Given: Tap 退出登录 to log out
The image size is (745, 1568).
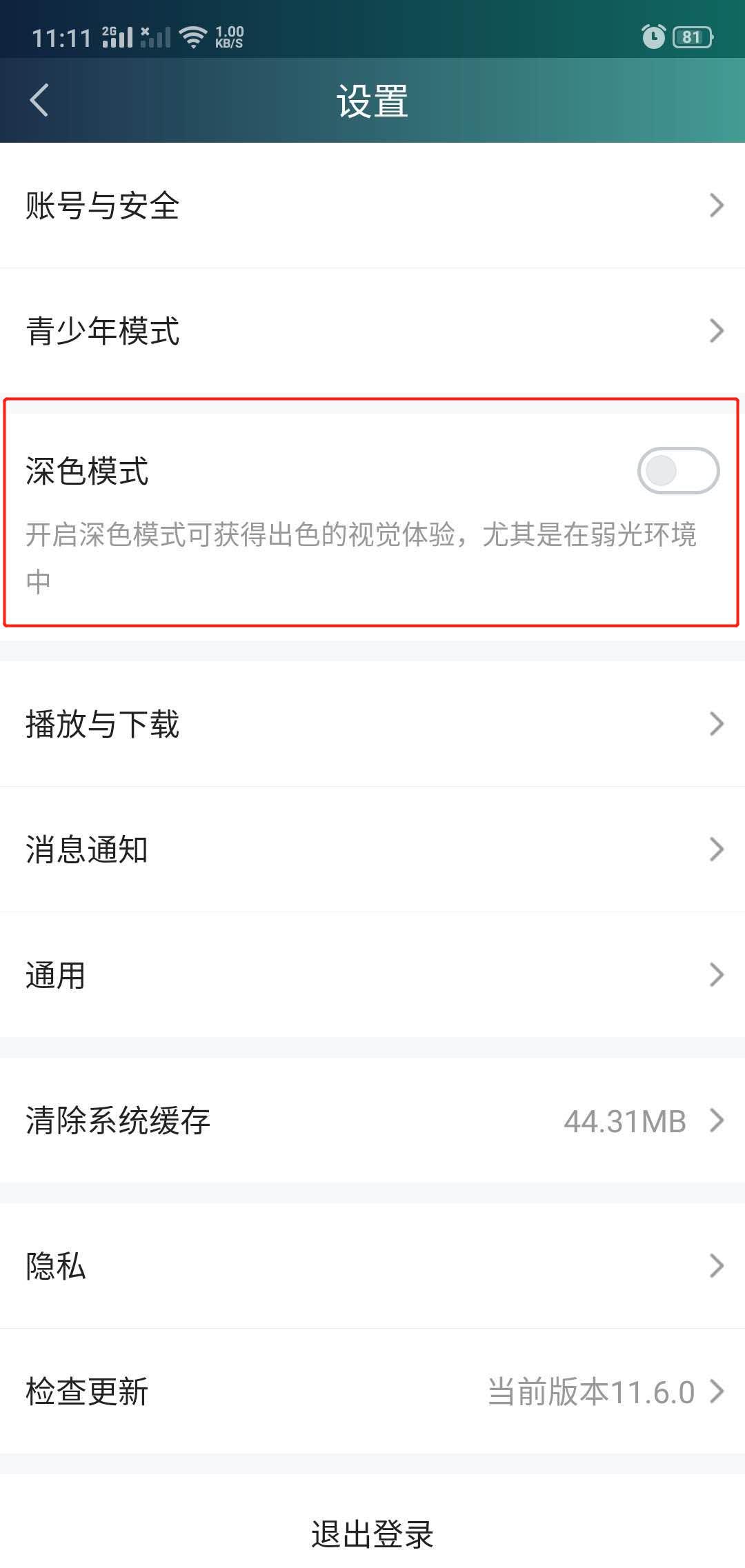Looking at the screenshot, I should pos(372,1534).
